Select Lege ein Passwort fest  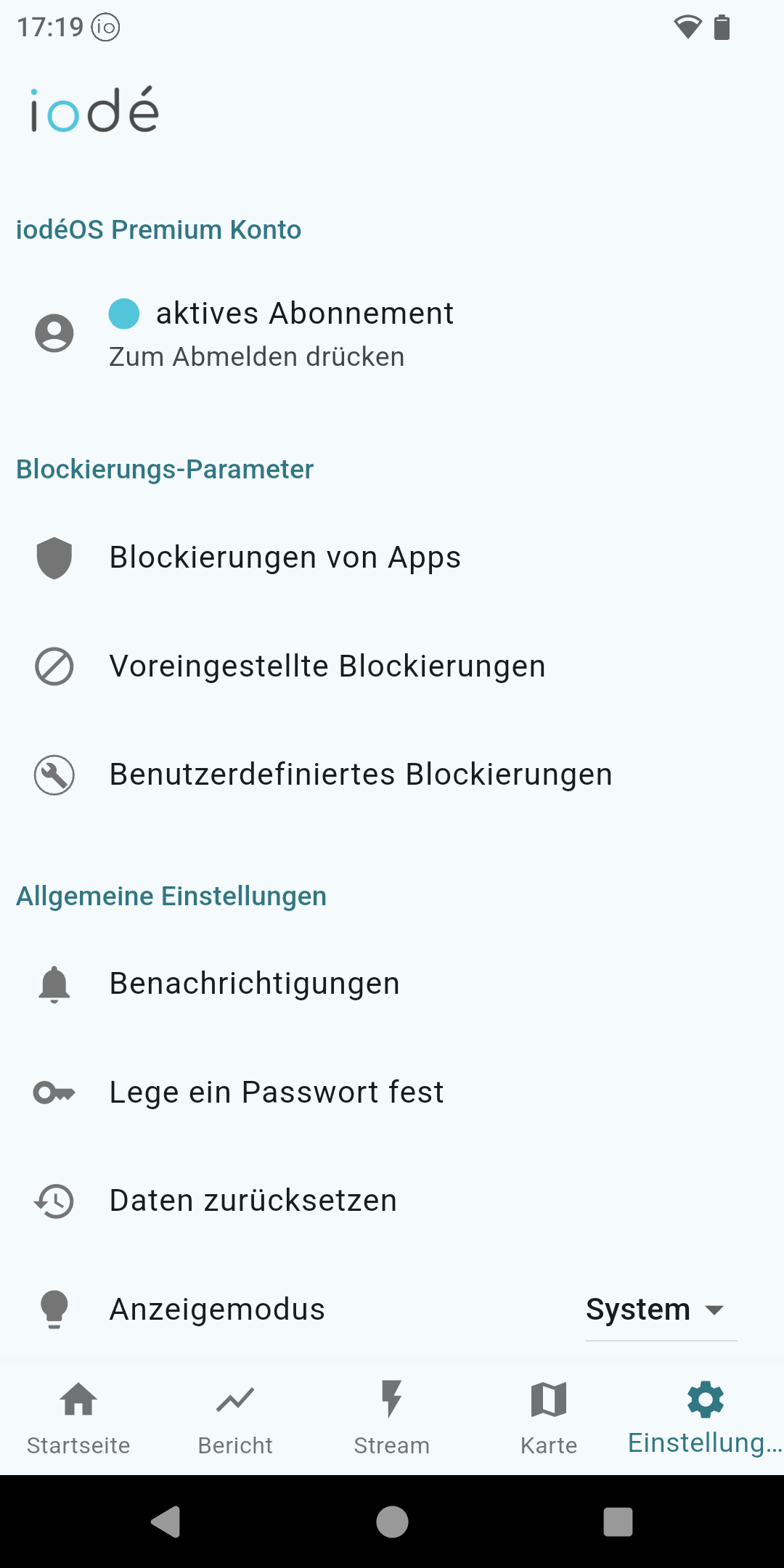pyautogui.click(x=392, y=1093)
